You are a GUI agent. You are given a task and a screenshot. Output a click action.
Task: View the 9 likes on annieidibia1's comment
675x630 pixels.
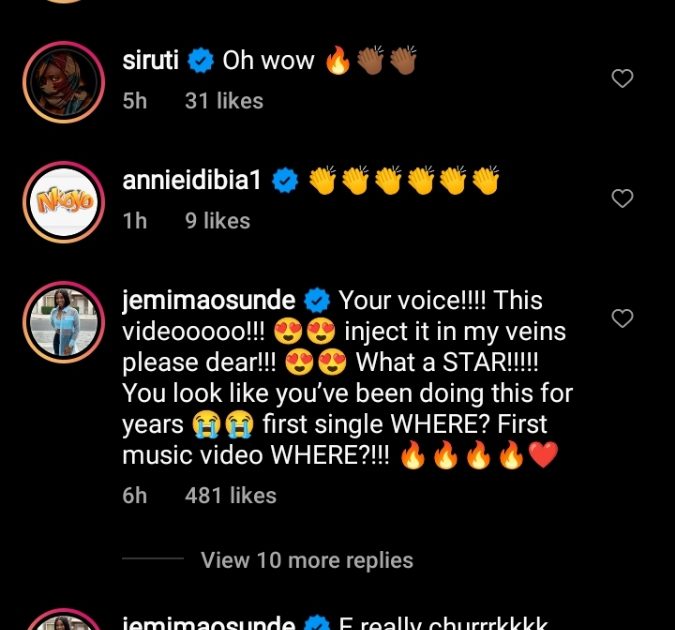click(217, 221)
